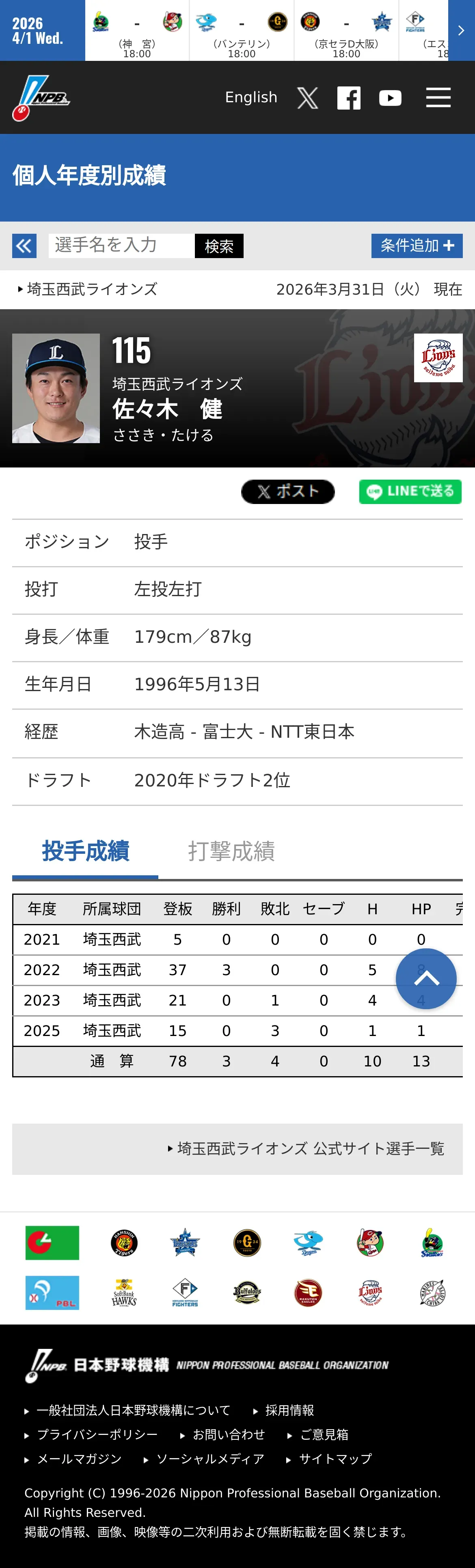Show next games in scoreboard strip
Screen dimensions: 475x1568
point(461,30)
